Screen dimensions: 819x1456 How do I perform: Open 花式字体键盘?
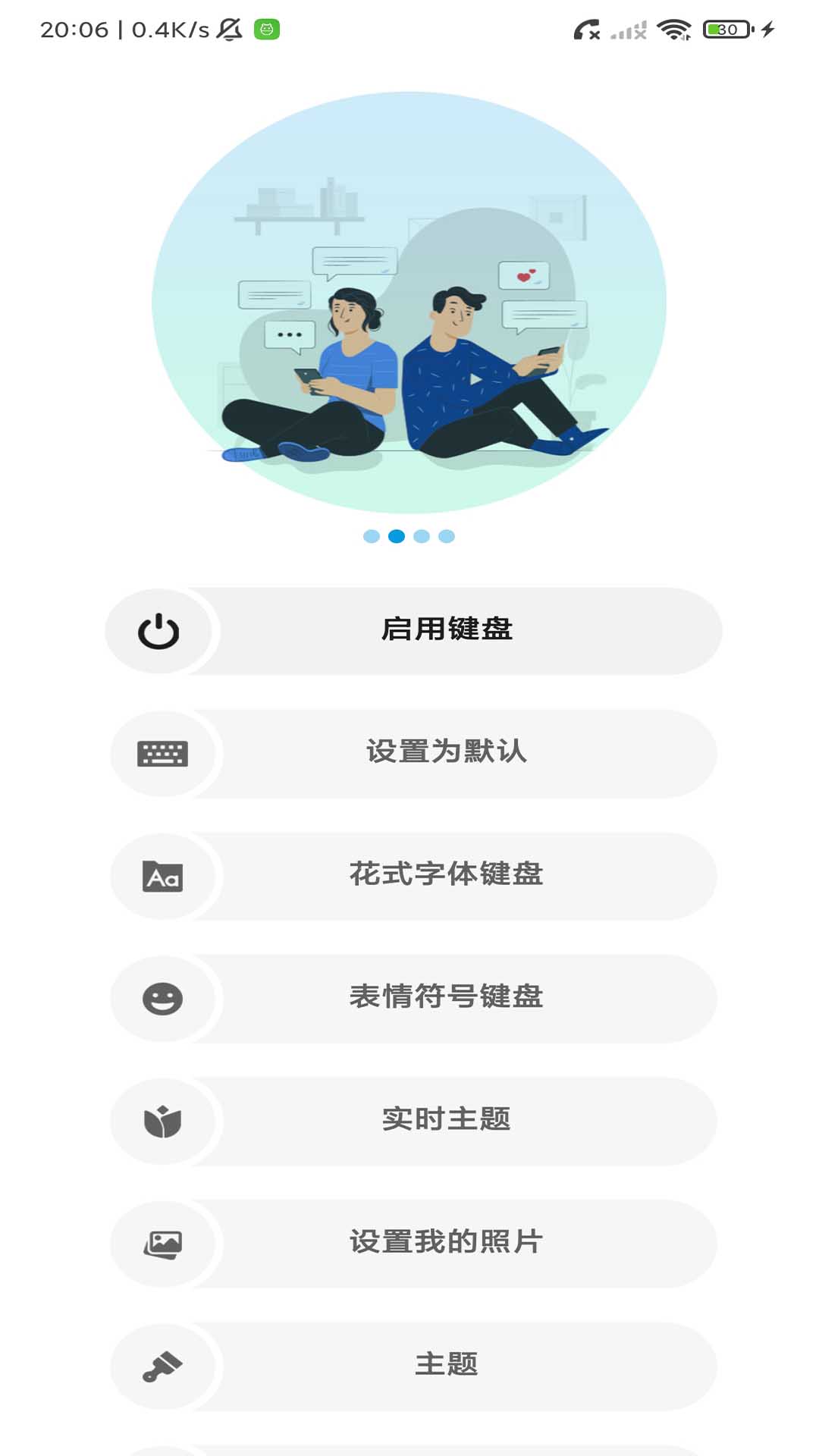(413, 876)
